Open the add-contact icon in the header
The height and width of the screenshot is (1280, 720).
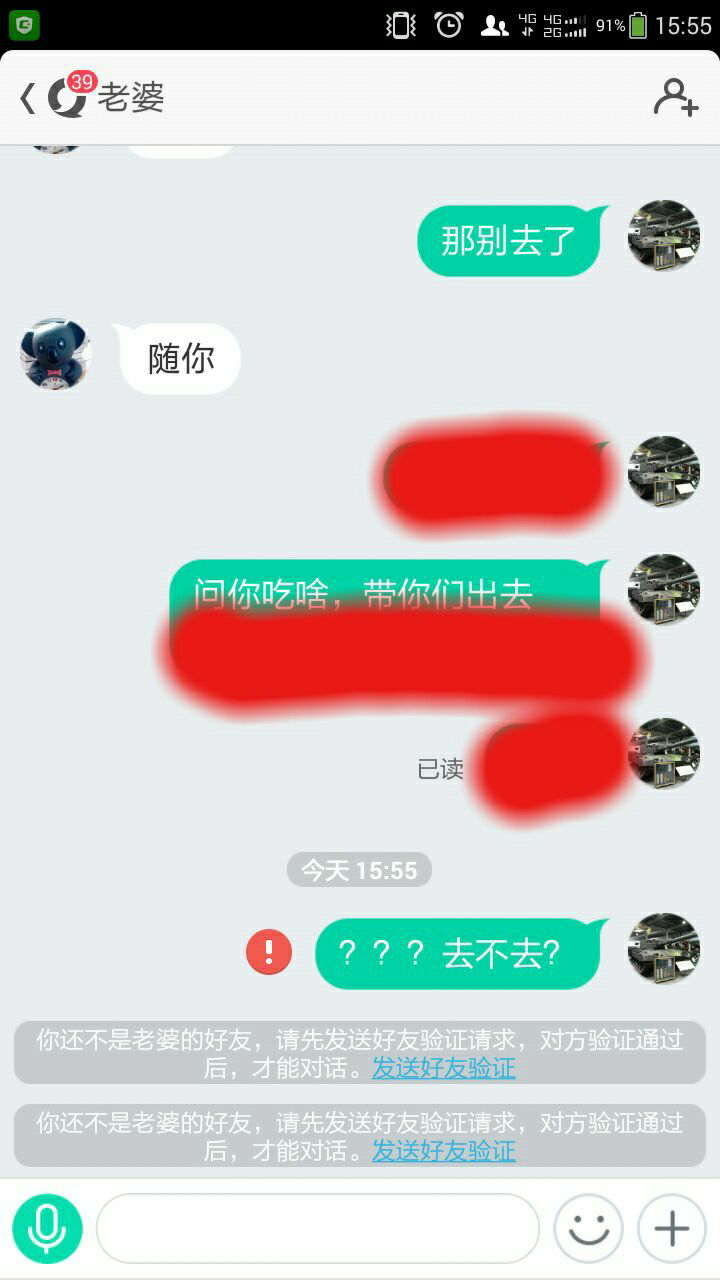pyautogui.click(x=676, y=97)
